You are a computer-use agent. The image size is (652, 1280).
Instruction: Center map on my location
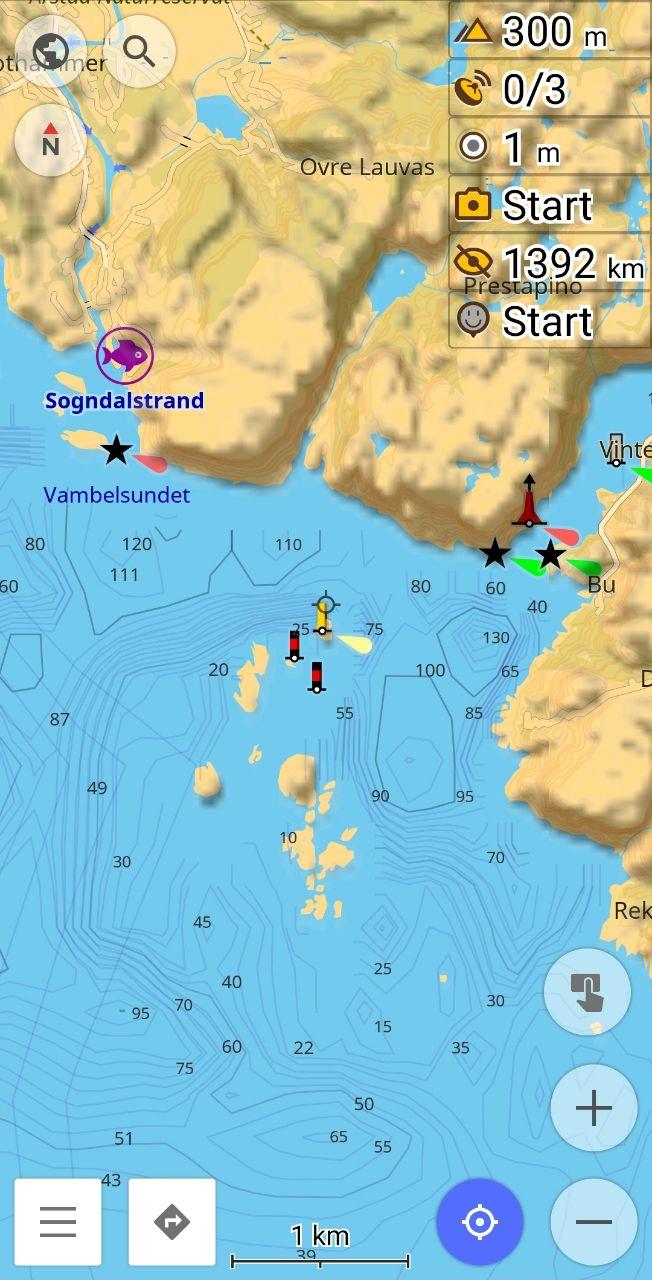click(479, 1222)
